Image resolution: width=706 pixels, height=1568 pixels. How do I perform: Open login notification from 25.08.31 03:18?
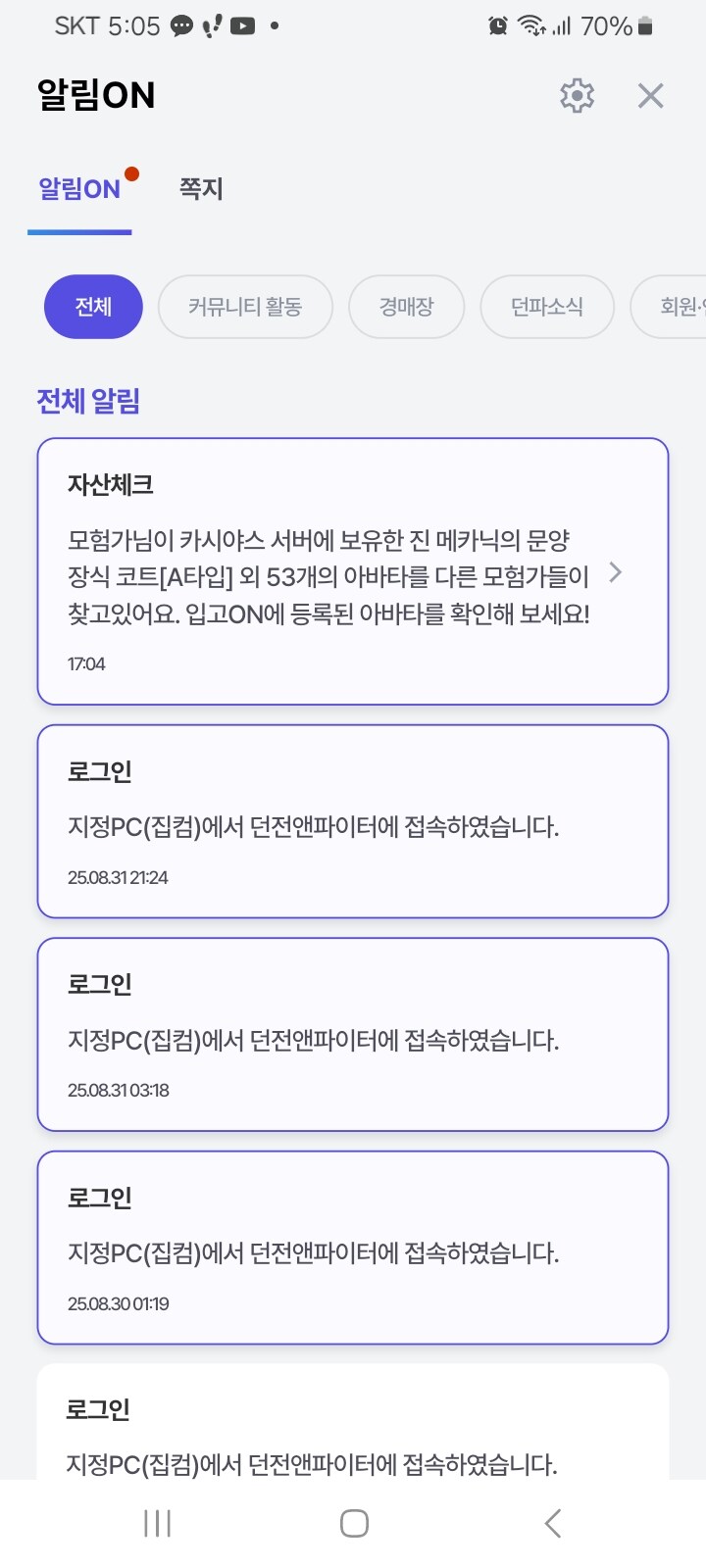pos(353,1034)
